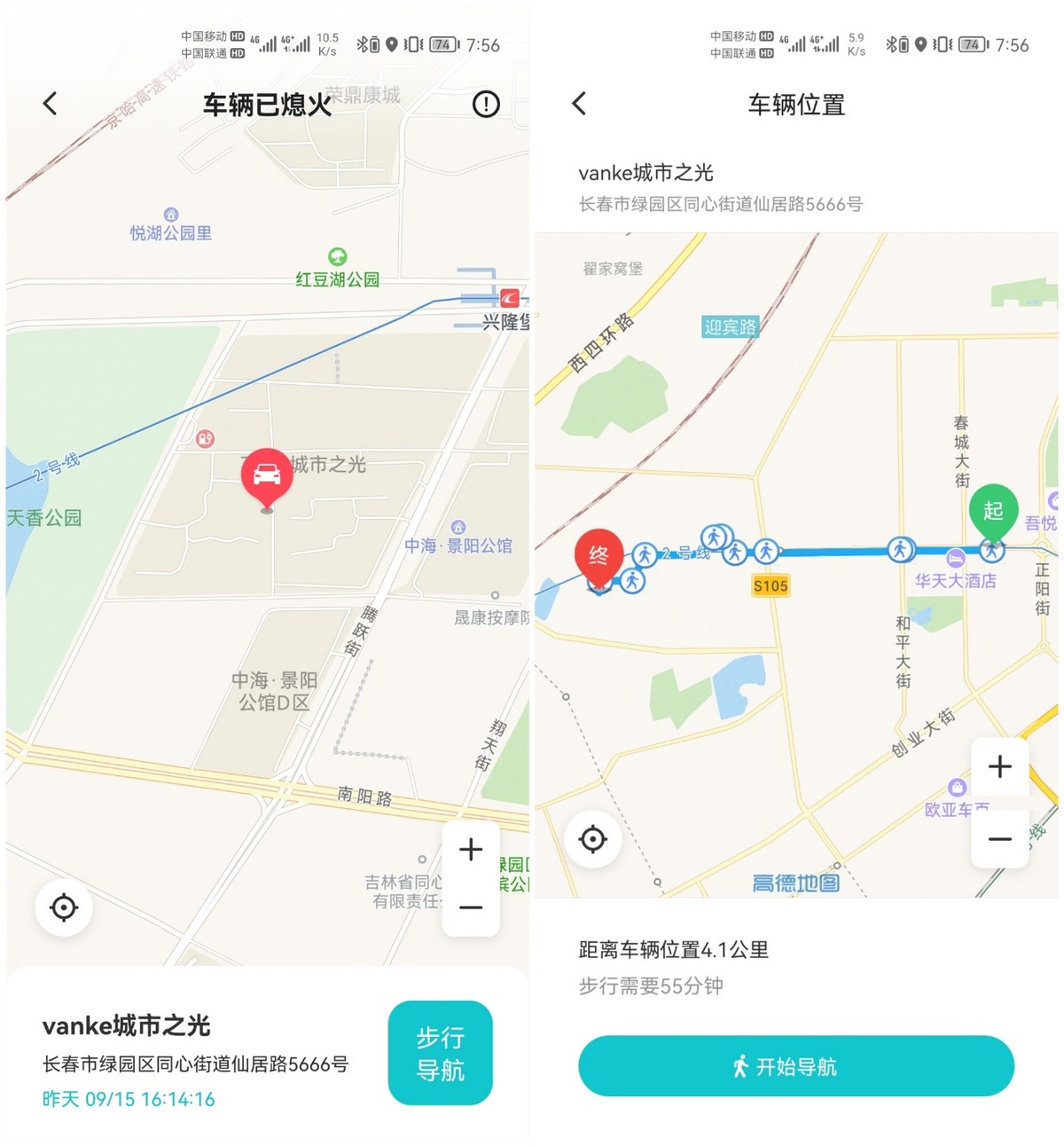Tap the locate crosshair icon on the left map
This screenshot has height=1146, width=1064.
[63, 907]
